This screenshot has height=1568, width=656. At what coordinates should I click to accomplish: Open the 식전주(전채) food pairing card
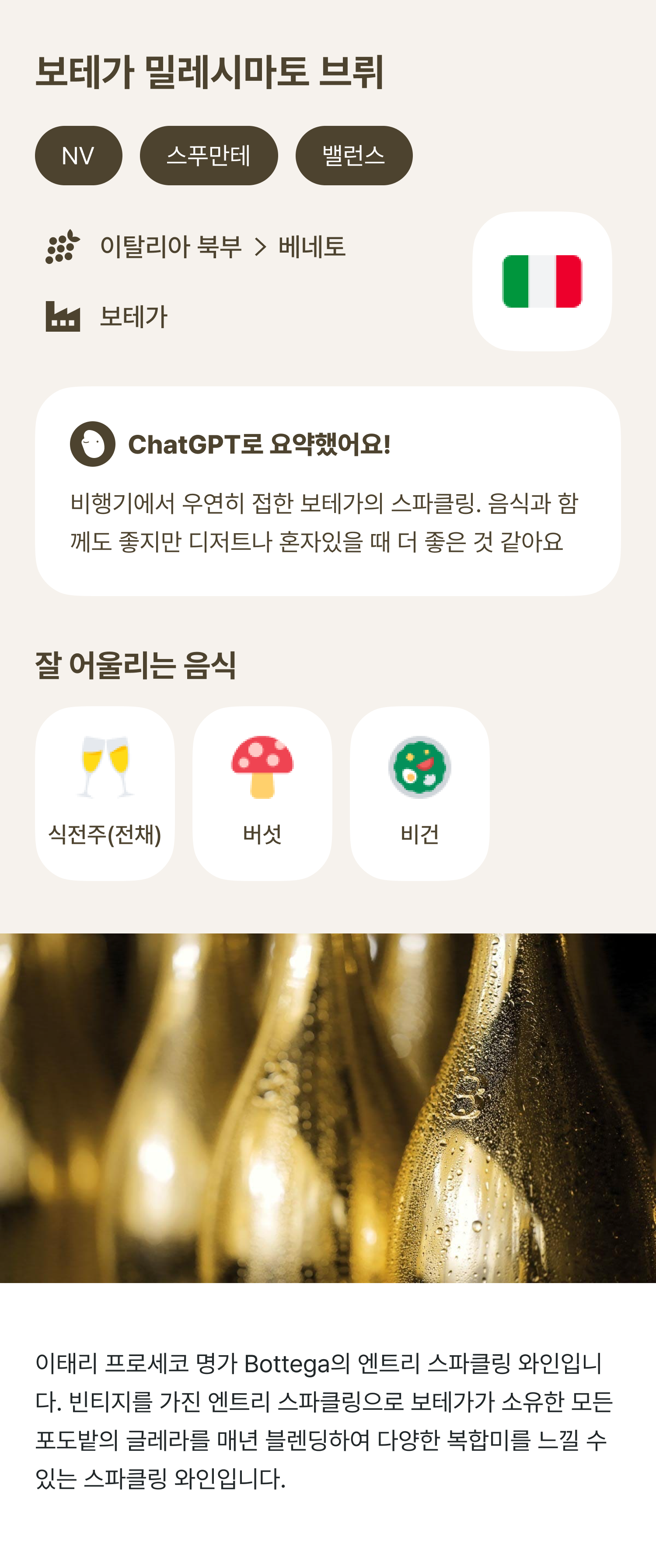(x=105, y=793)
